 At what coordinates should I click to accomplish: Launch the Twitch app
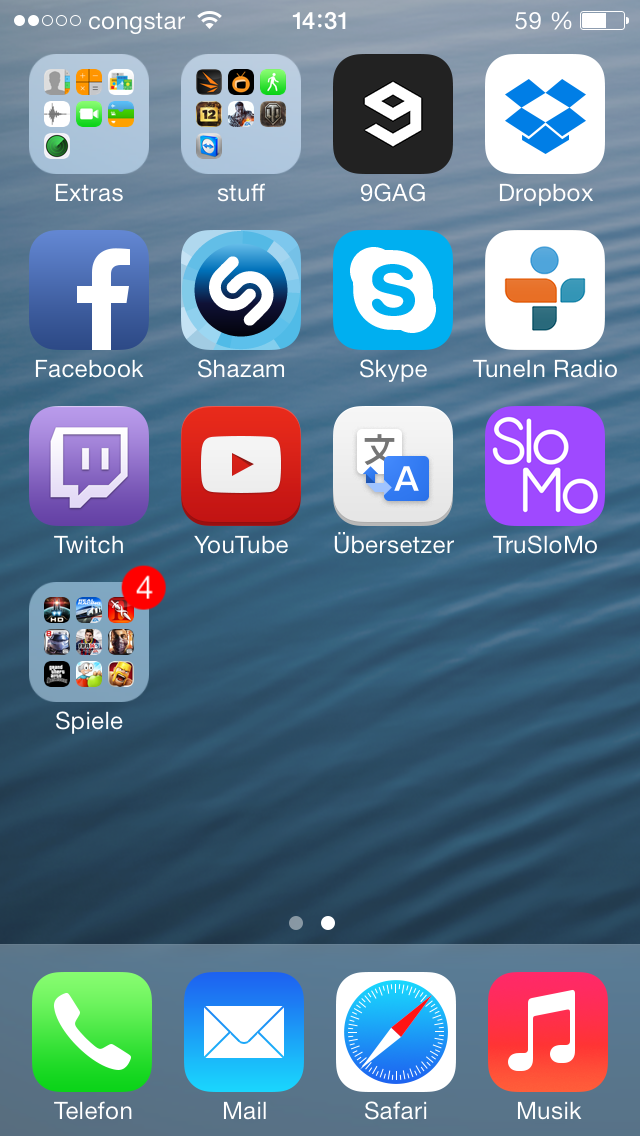[x=89, y=466]
